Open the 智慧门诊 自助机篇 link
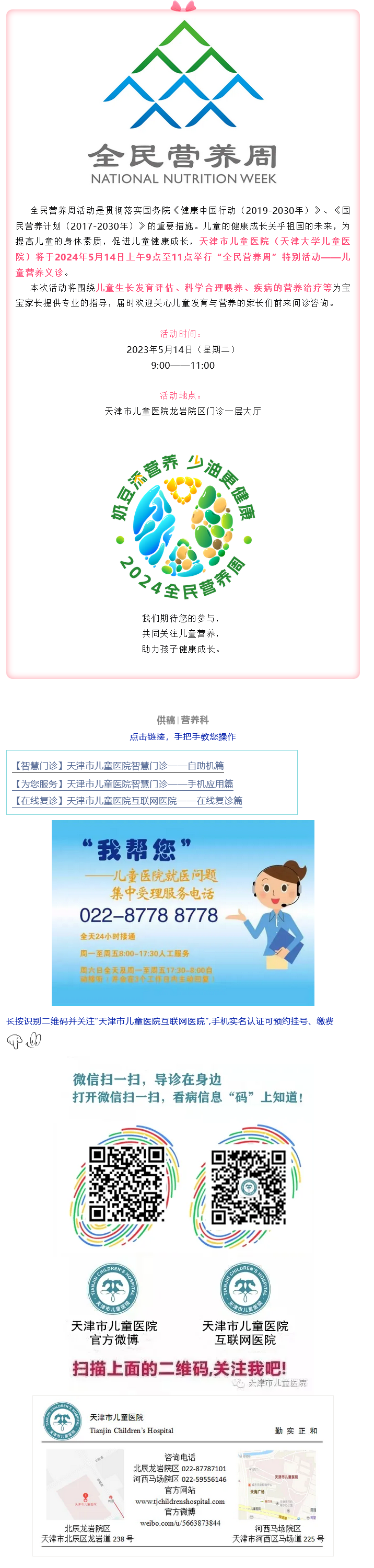The width and height of the screenshot is (374, 1568). coord(118,765)
